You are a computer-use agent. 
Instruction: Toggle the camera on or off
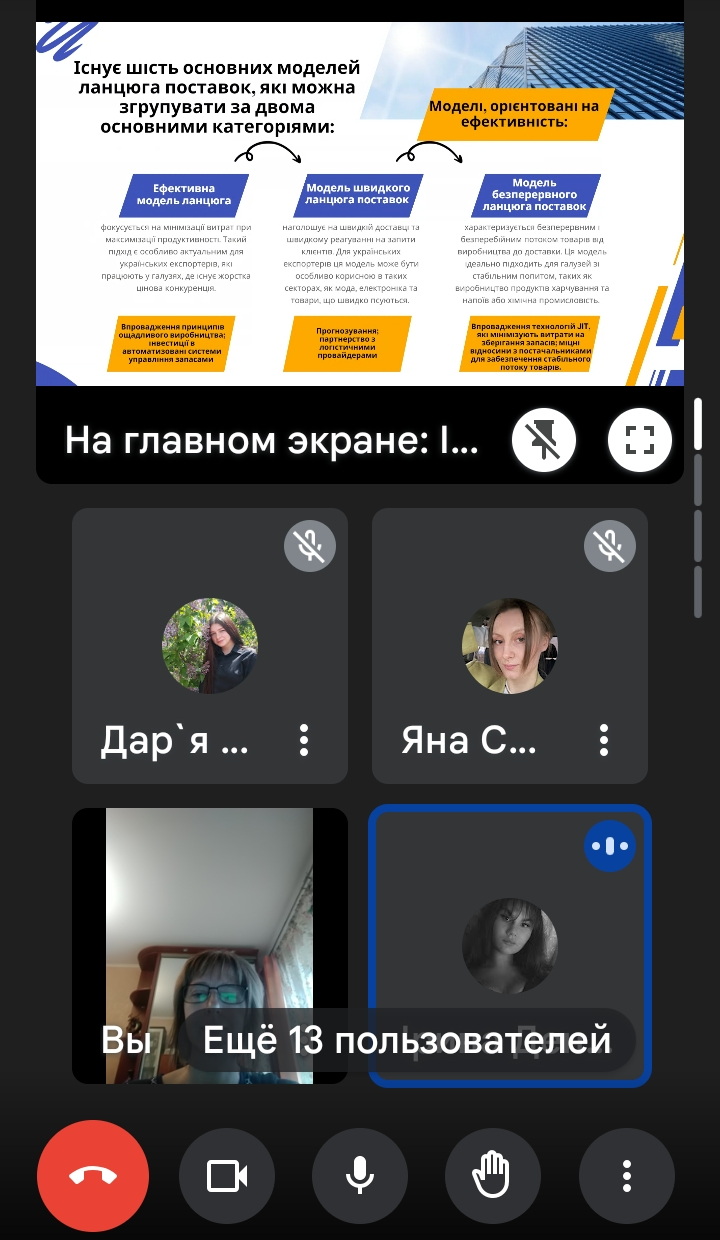pos(227,1176)
